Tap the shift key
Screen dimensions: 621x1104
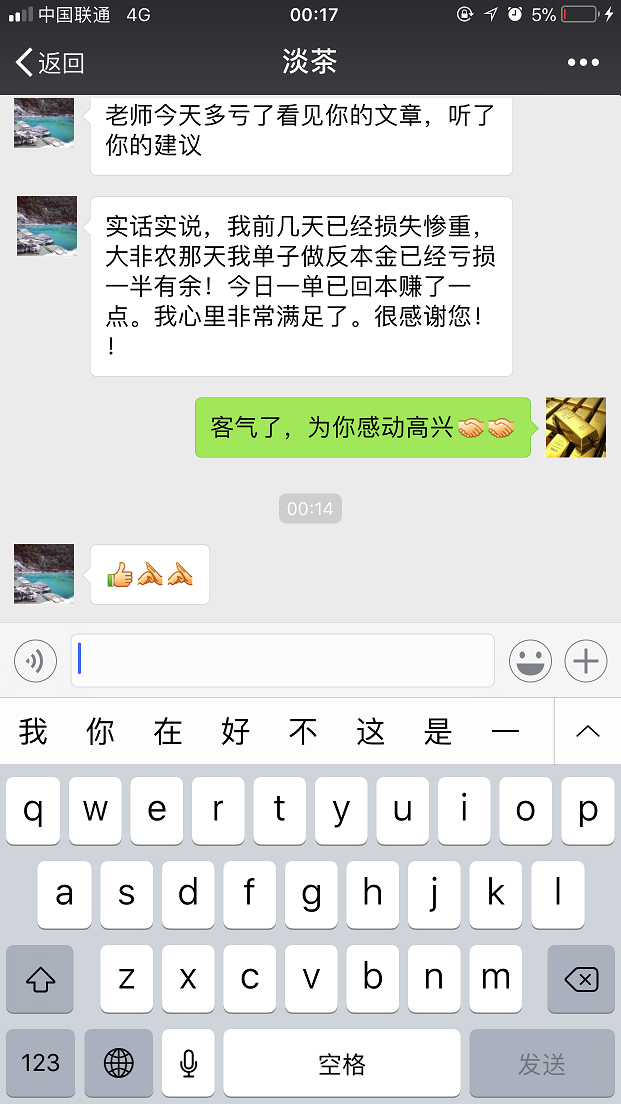pyautogui.click(x=40, y=979)
